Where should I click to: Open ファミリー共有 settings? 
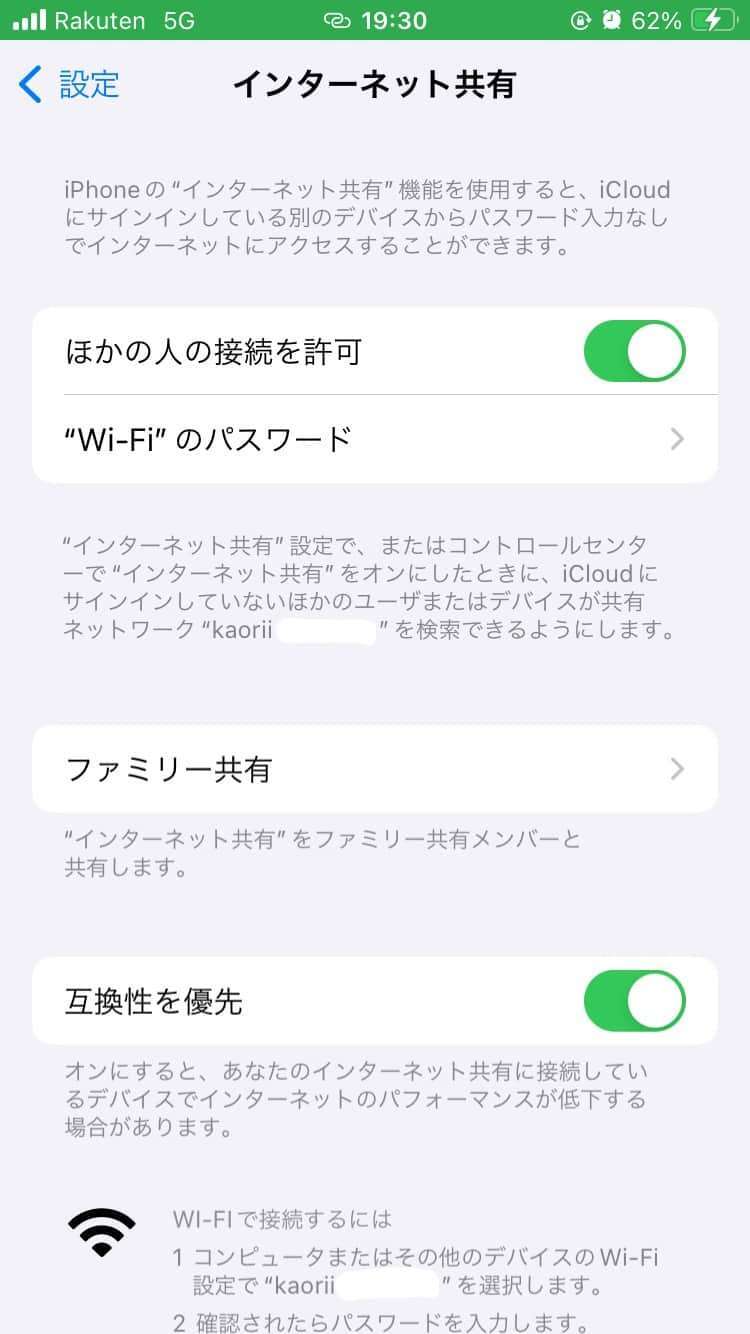(375, 769)
